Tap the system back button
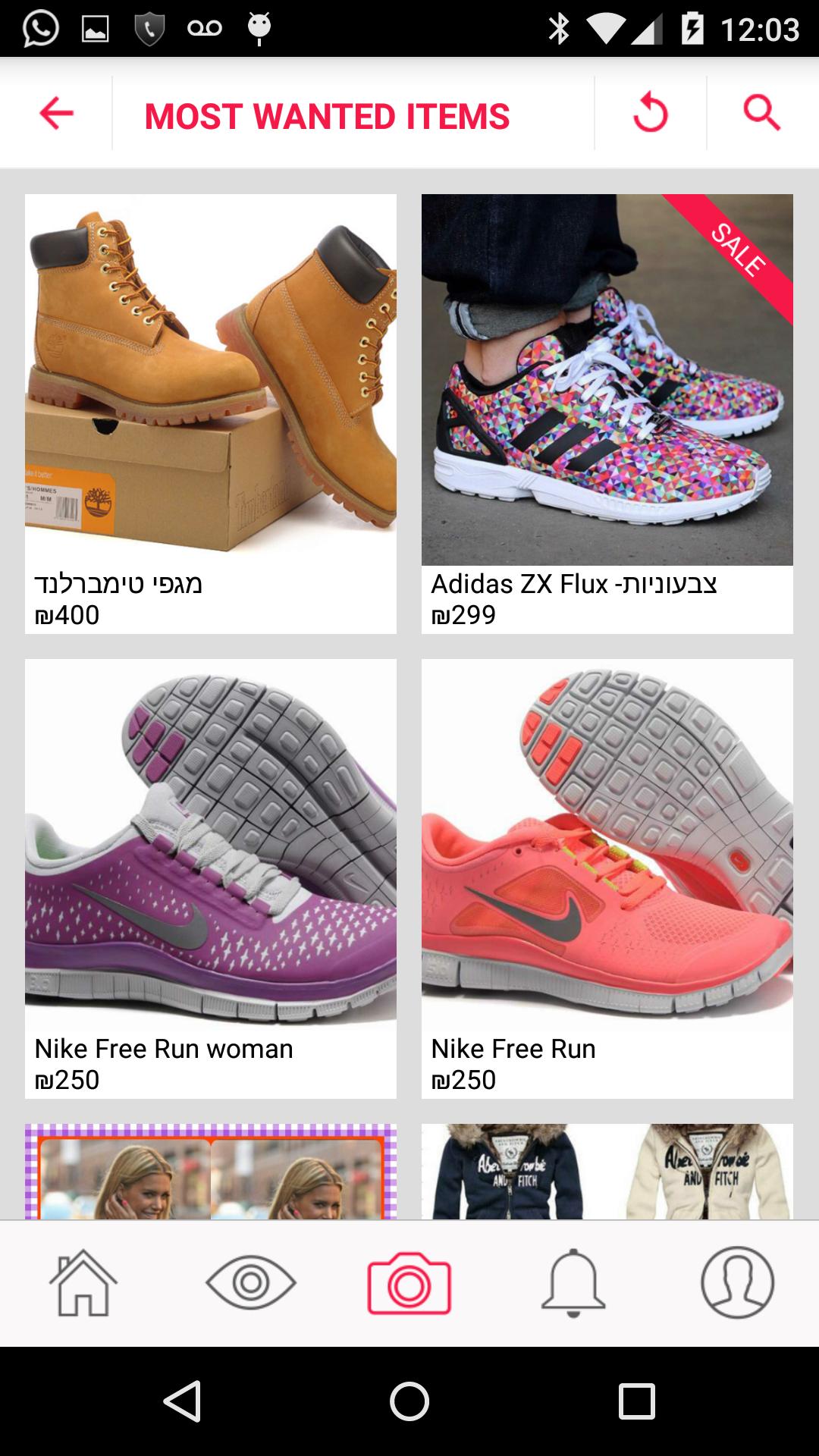Screen dimensions: 819x1456 [x=182, y=1401]
